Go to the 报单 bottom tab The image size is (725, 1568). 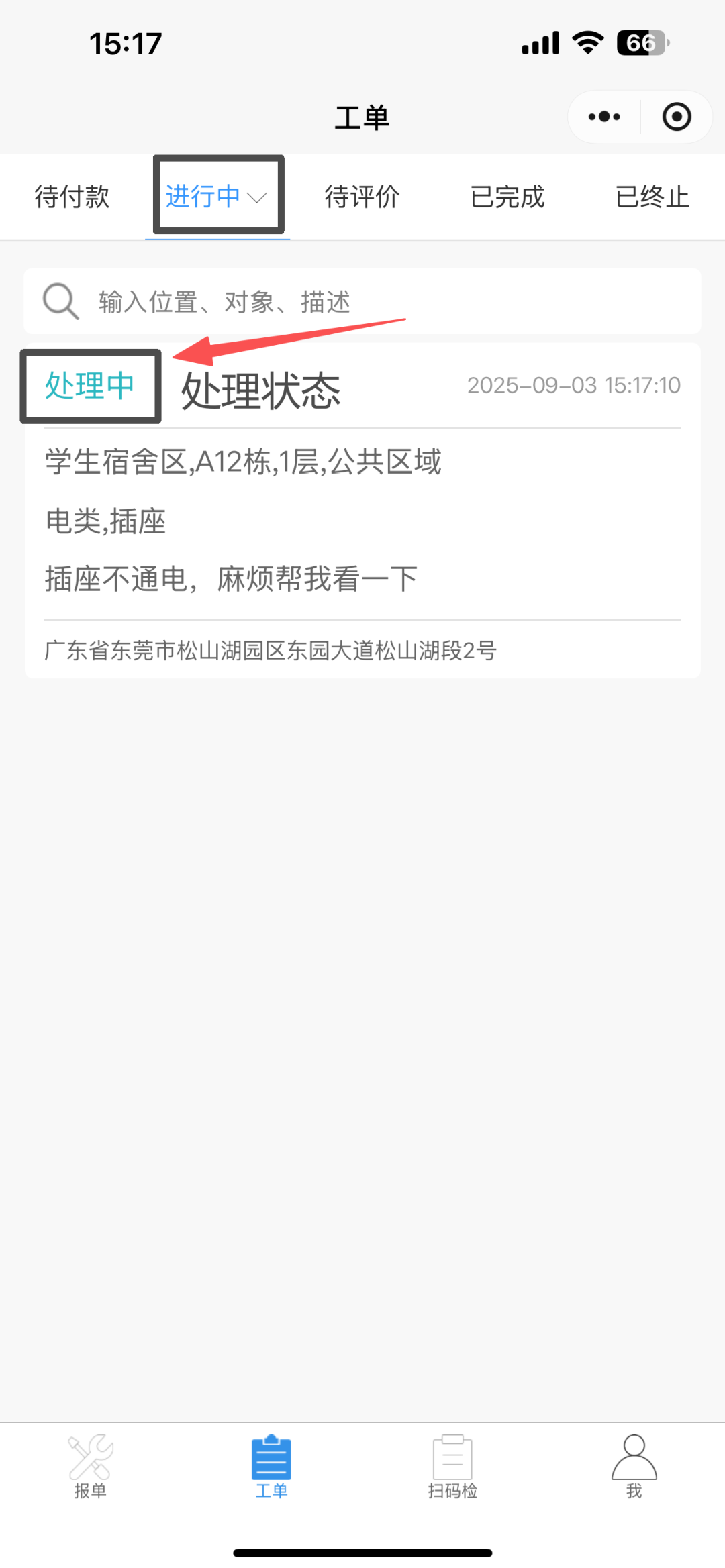tap(91, 1467)
